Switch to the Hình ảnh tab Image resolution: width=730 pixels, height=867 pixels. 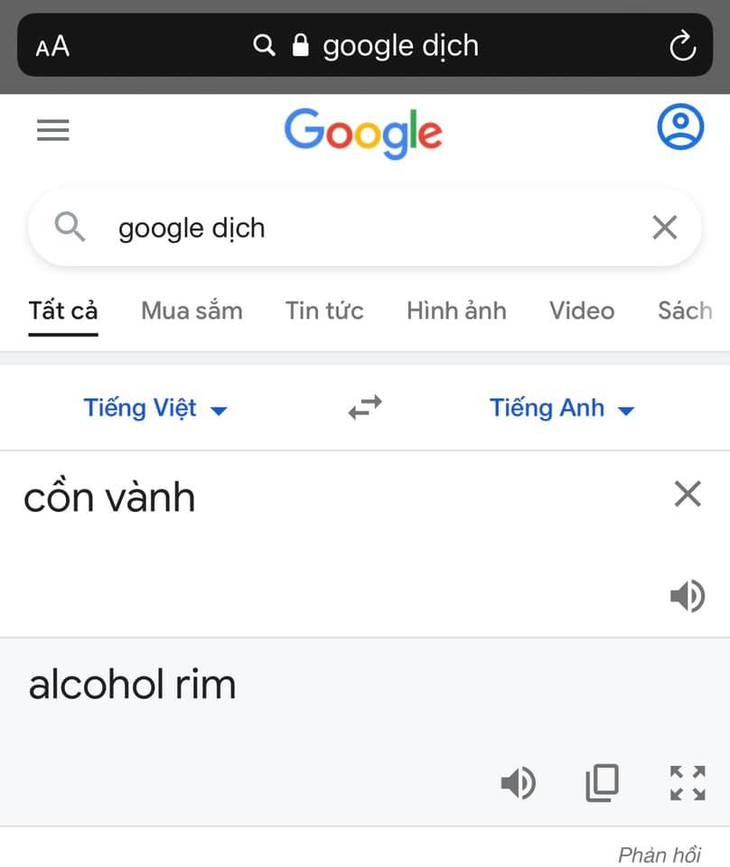pyautogui.click(x=456, y=311)
